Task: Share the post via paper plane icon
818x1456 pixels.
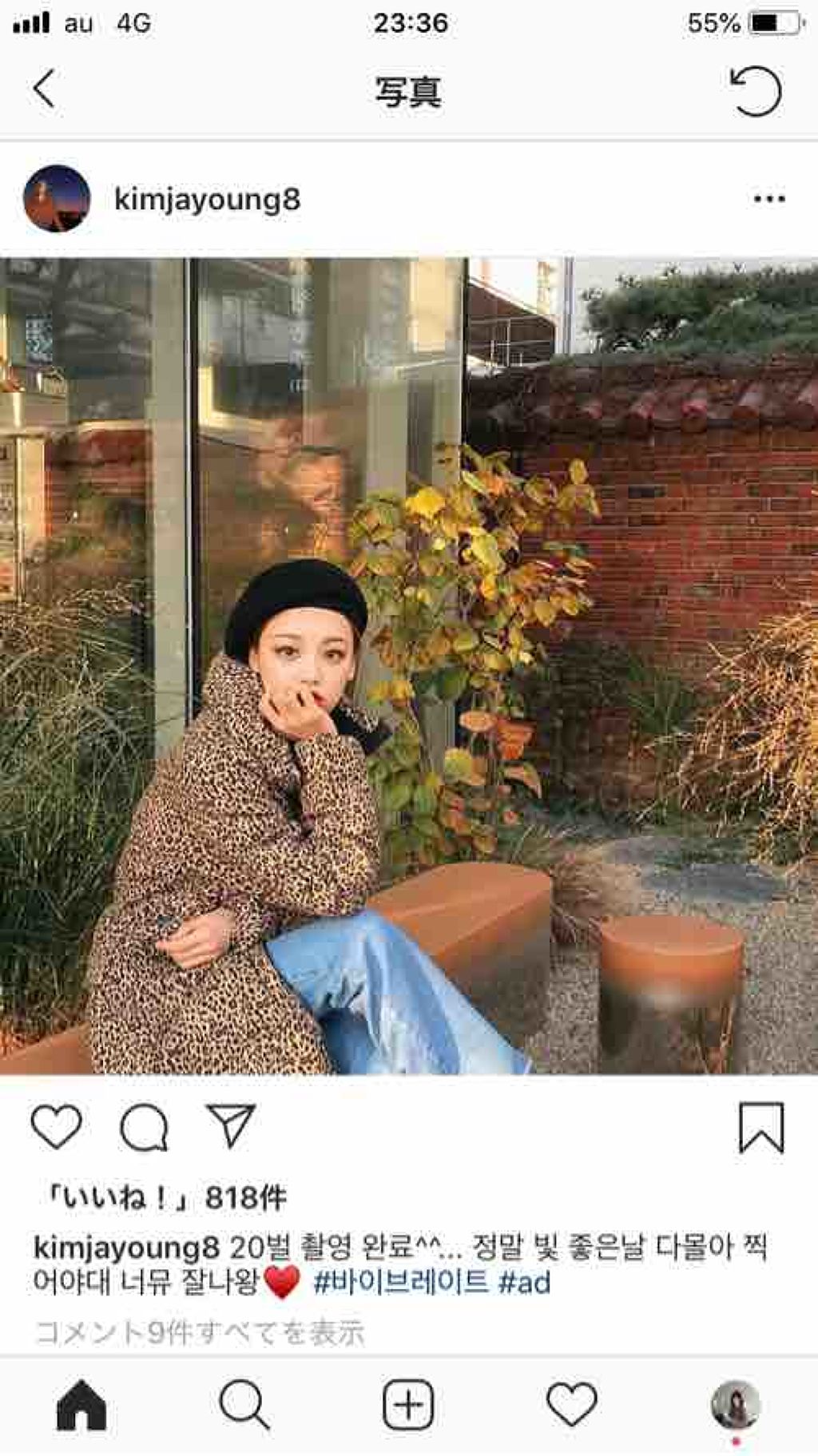Action: [231, 1126]
